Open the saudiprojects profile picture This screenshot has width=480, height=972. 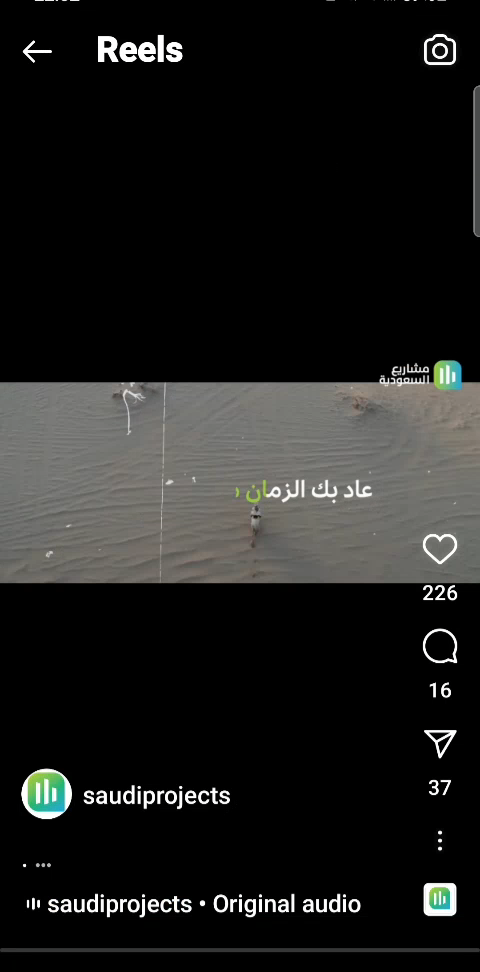[x=47, y=794]
